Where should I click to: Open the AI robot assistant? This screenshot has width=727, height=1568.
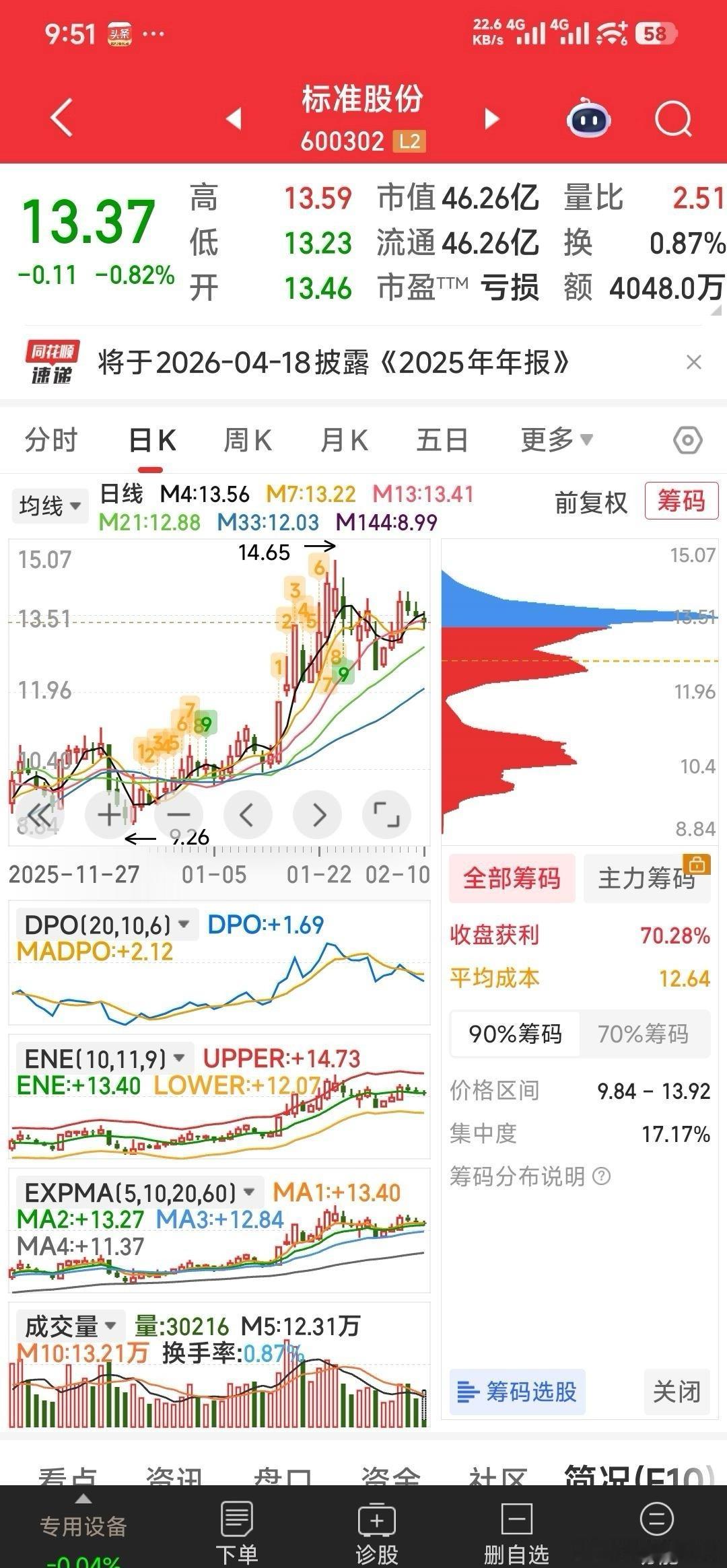click(x=588, y=120)
